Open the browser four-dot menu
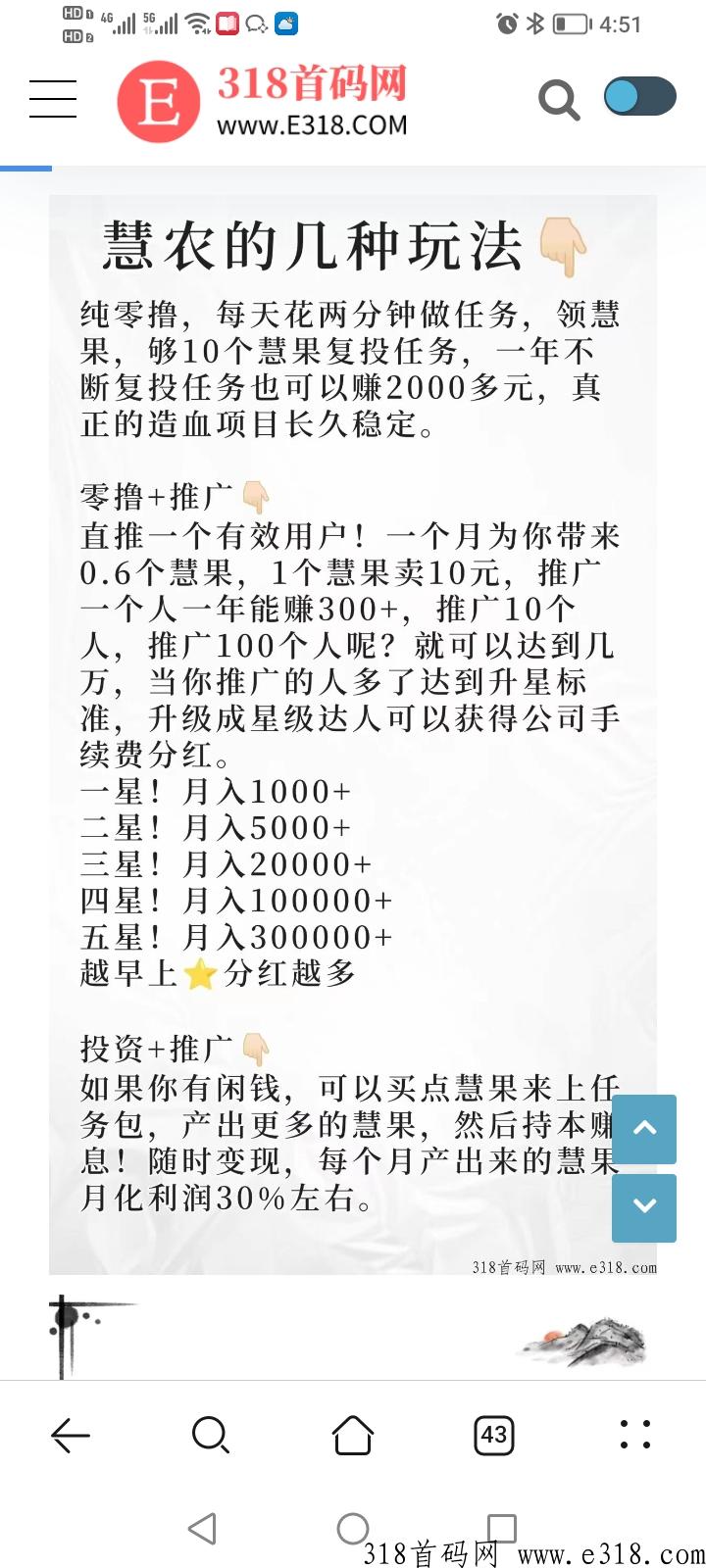This screenshot has width=706, height=1568. (635, 1435)
